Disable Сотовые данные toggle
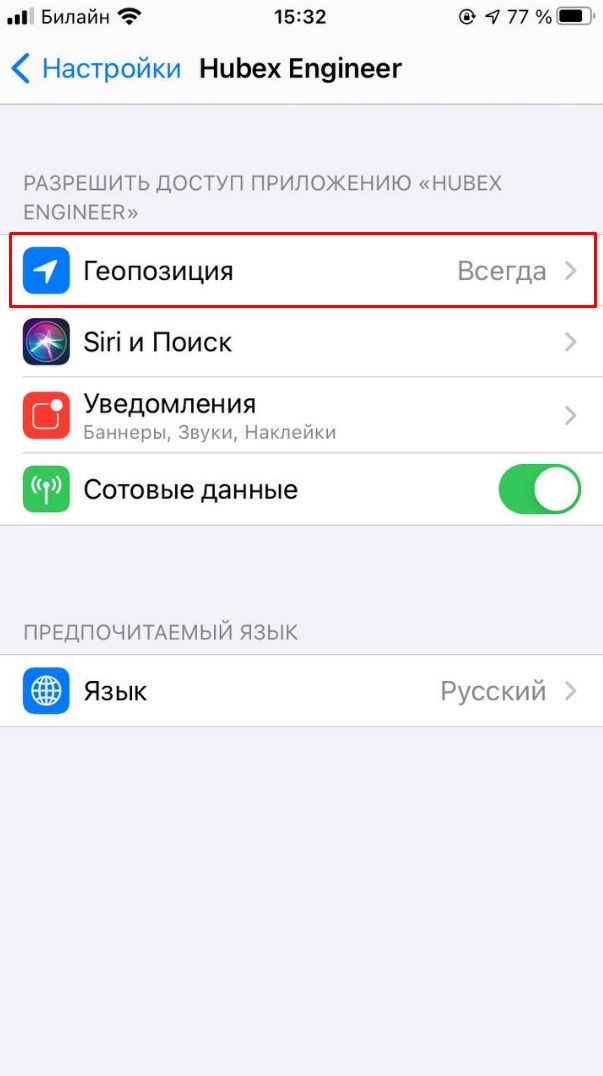 pos(539,490)
